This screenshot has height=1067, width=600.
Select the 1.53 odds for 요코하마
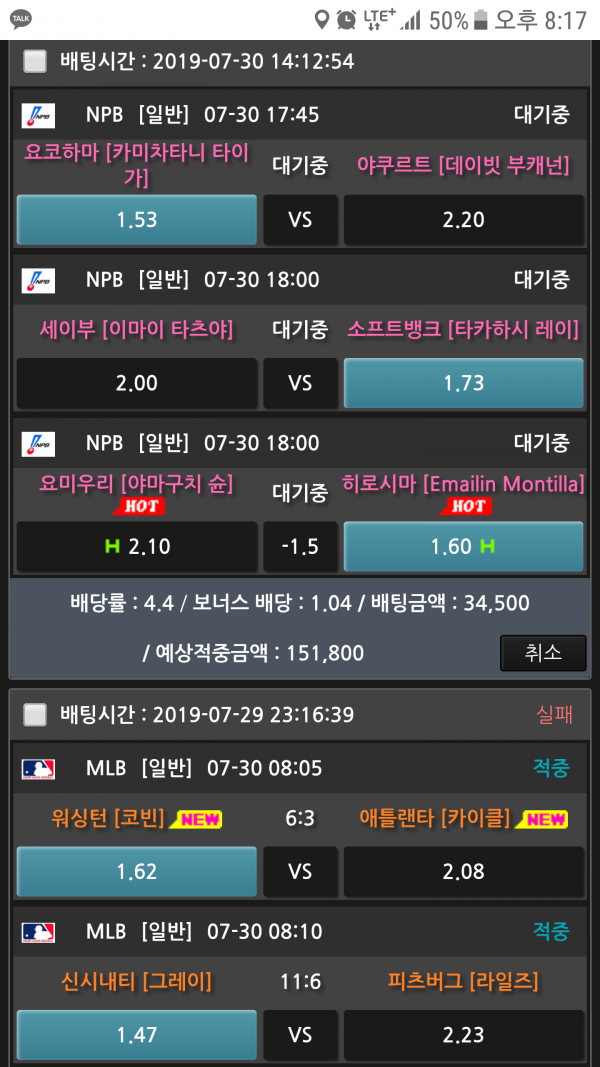137,220
